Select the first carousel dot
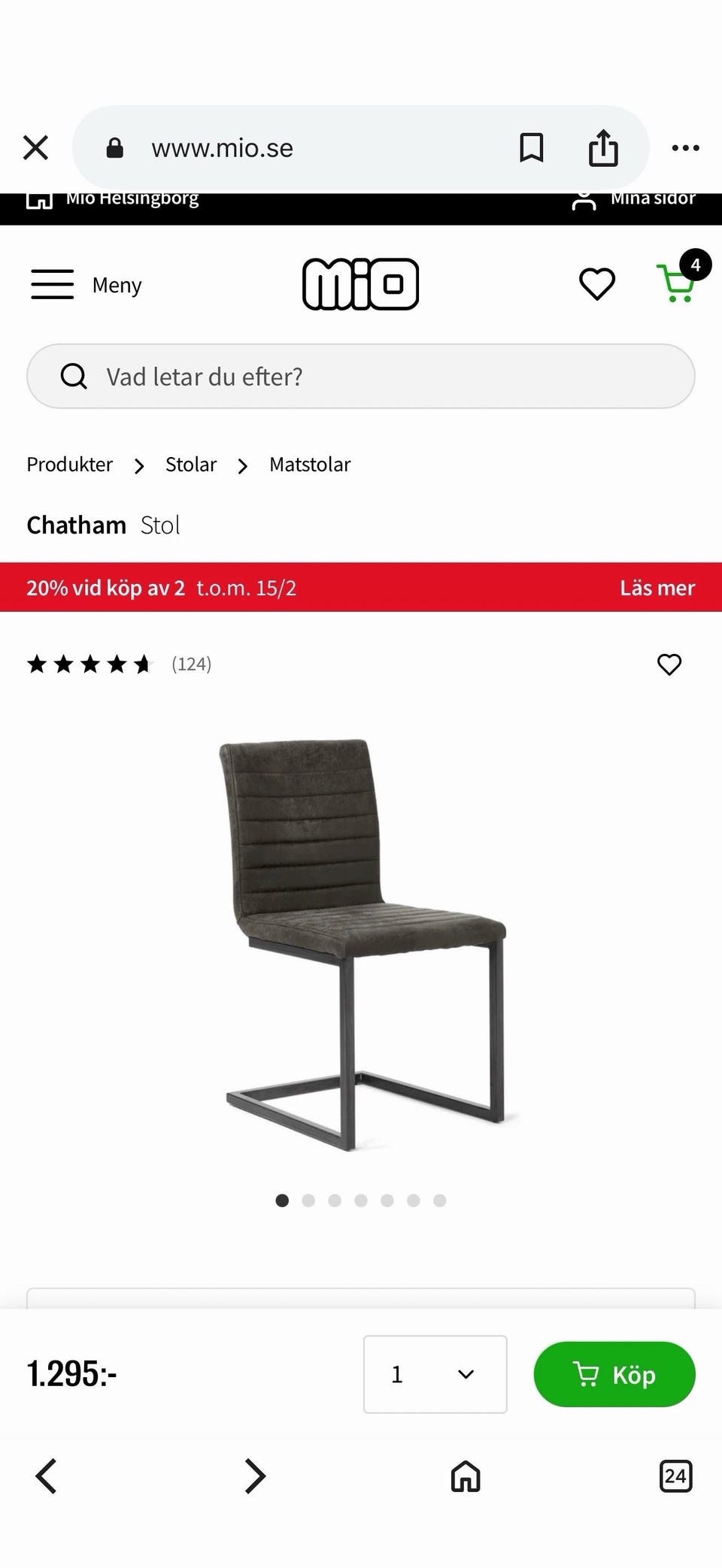722x1568 pixels. pyautogui.click(x=281, y=1200)
